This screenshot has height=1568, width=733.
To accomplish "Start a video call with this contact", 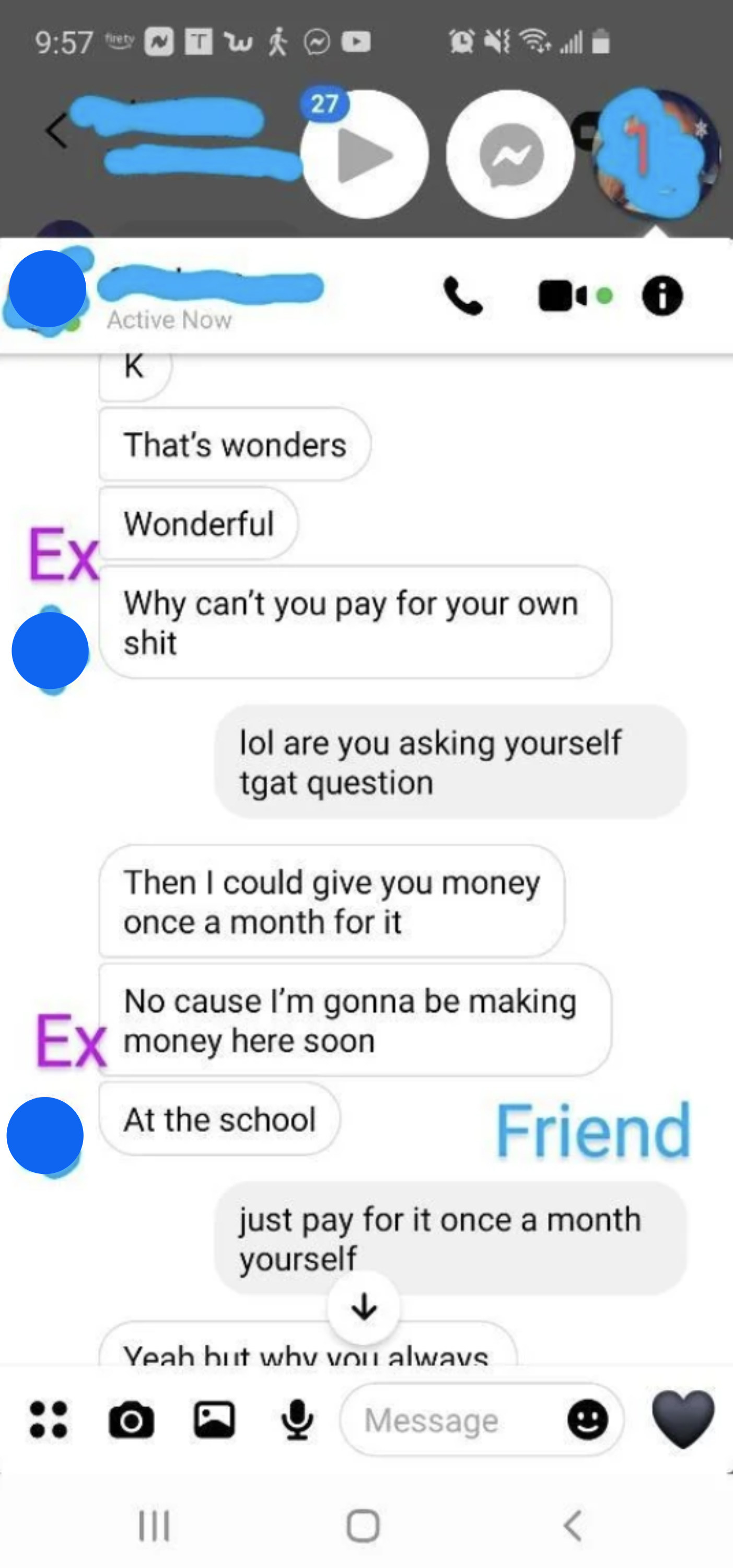I will point(563,296).
